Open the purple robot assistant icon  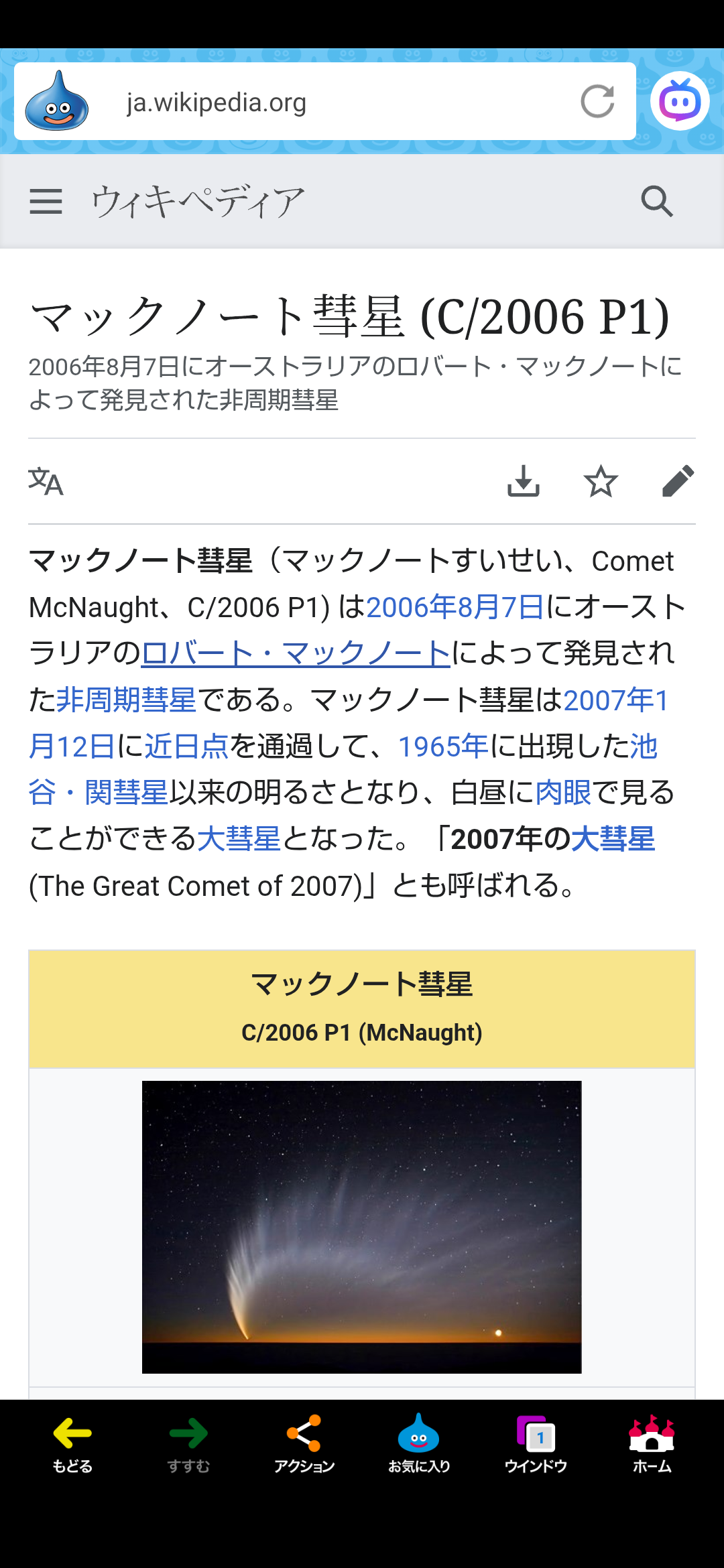tap(679, 102)
